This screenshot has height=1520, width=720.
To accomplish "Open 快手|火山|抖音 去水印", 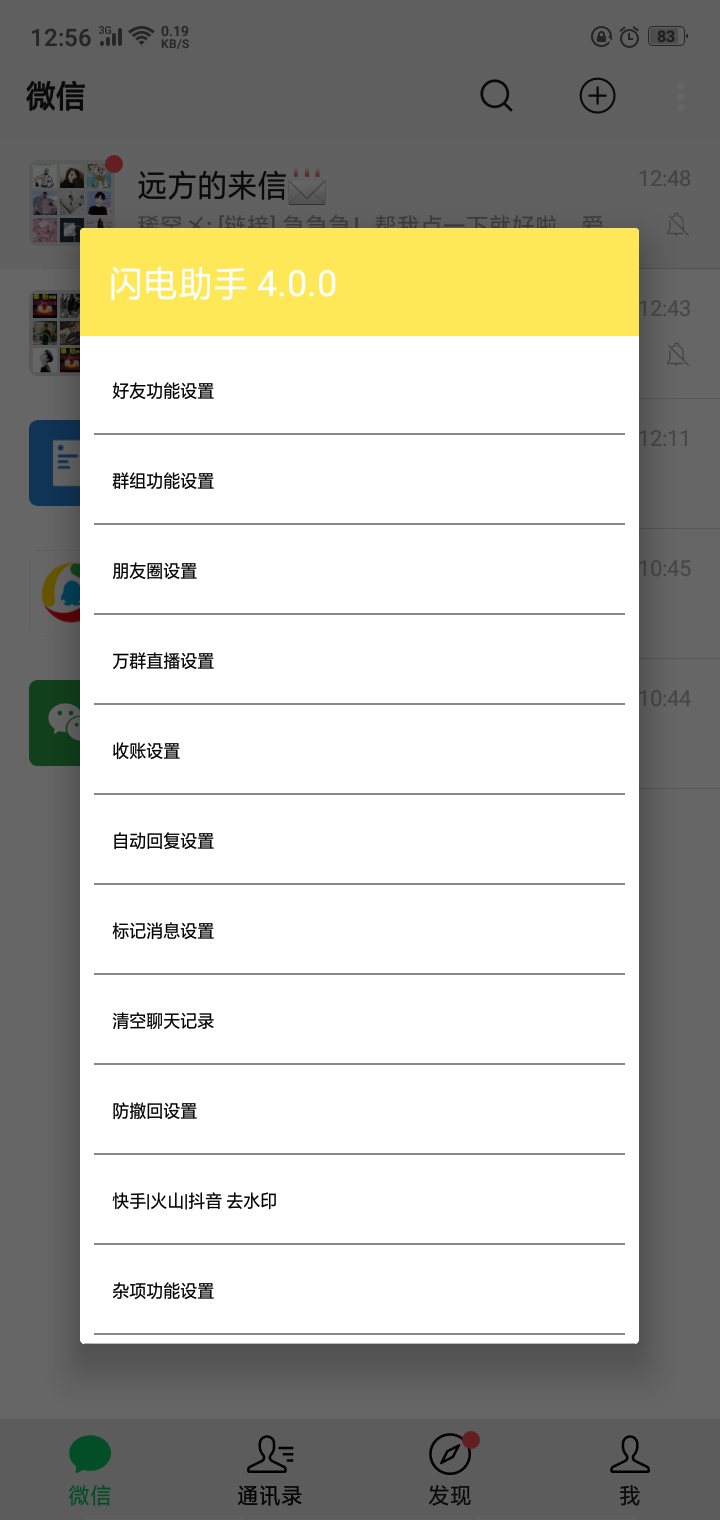I will (x=195, y=1201).
